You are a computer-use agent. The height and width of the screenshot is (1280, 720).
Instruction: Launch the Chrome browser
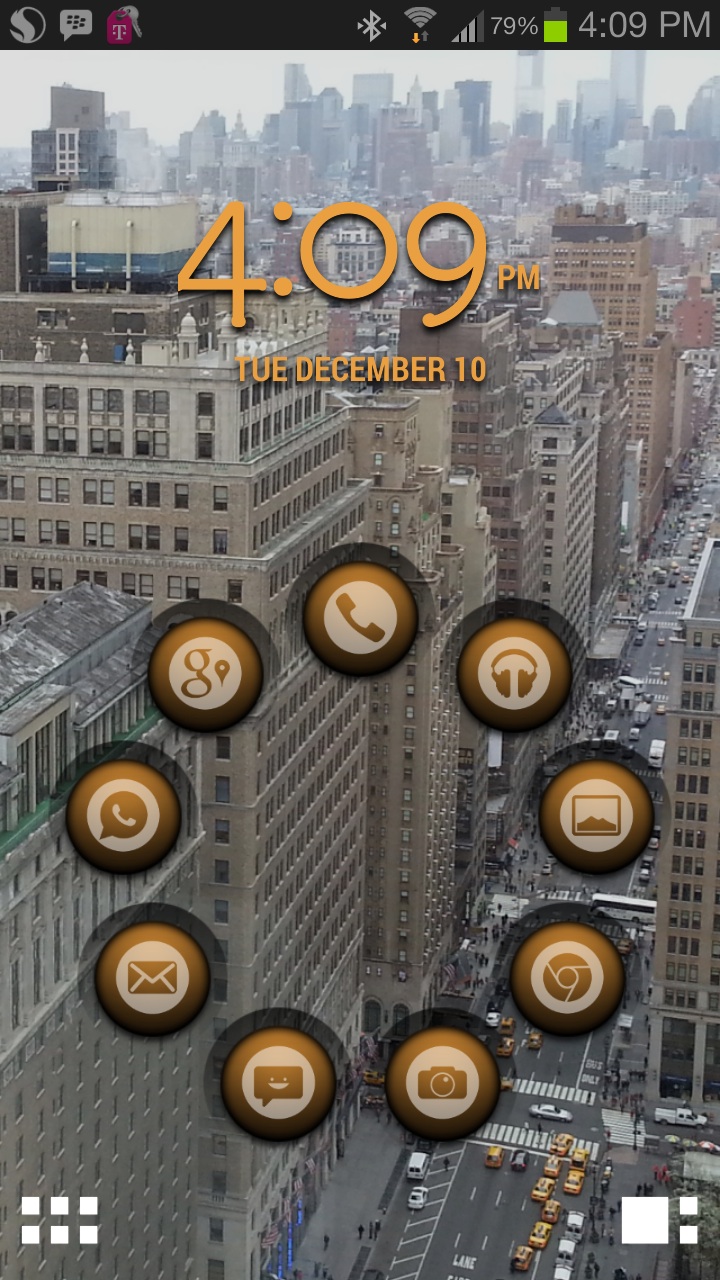(x=567, y=977)
